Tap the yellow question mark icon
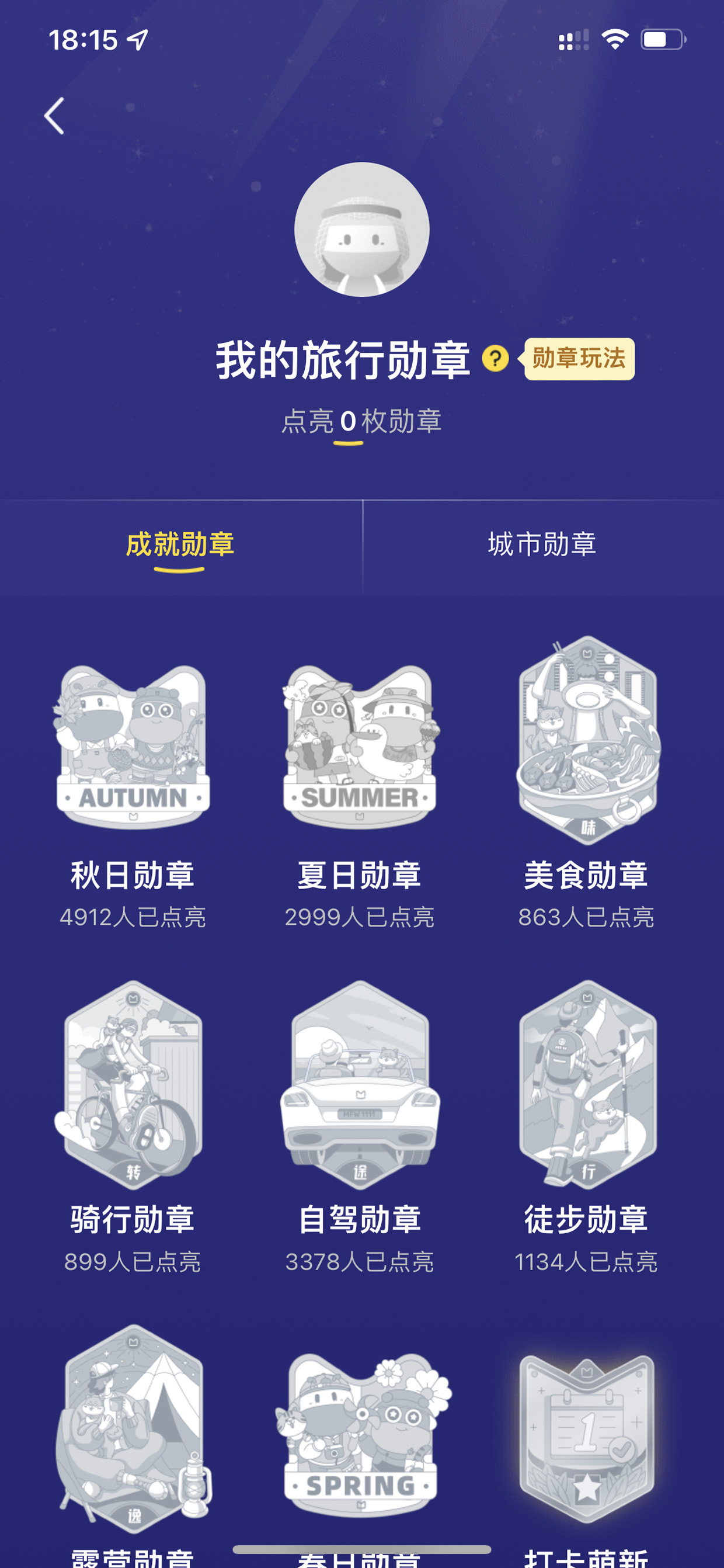The image size is (724, 1568). pyautogui.click(x=495, y=359)
